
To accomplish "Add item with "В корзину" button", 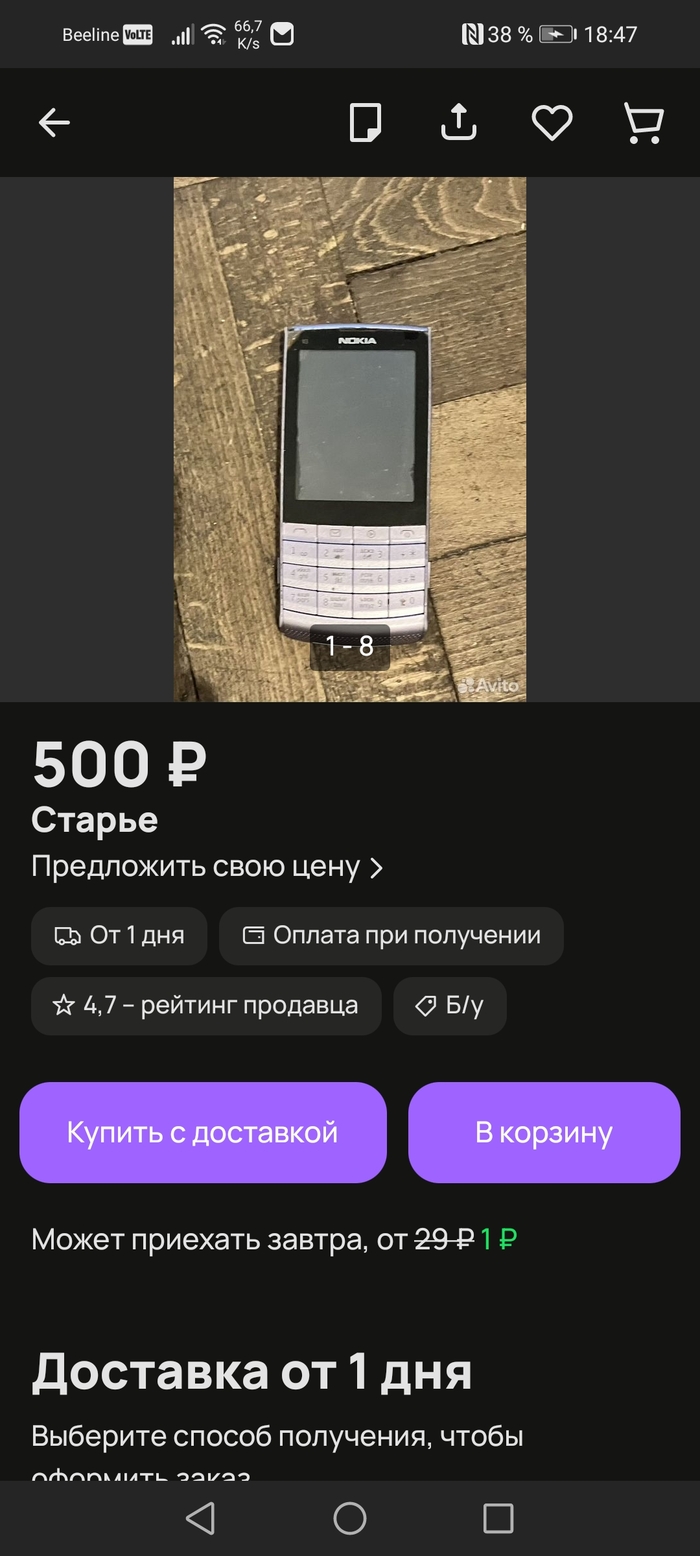I will 544,1132.
